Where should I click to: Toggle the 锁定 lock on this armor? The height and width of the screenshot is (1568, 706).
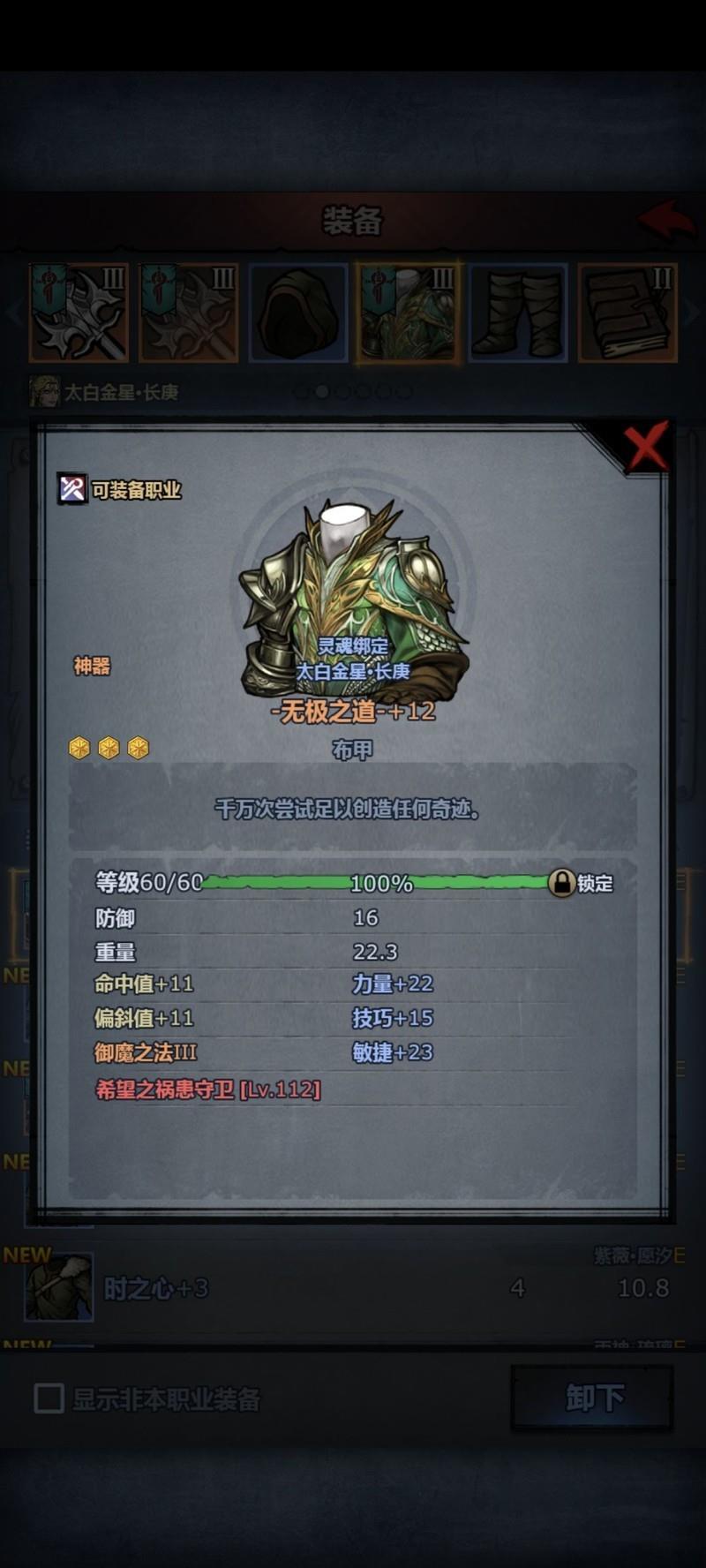tap(562, 882)
